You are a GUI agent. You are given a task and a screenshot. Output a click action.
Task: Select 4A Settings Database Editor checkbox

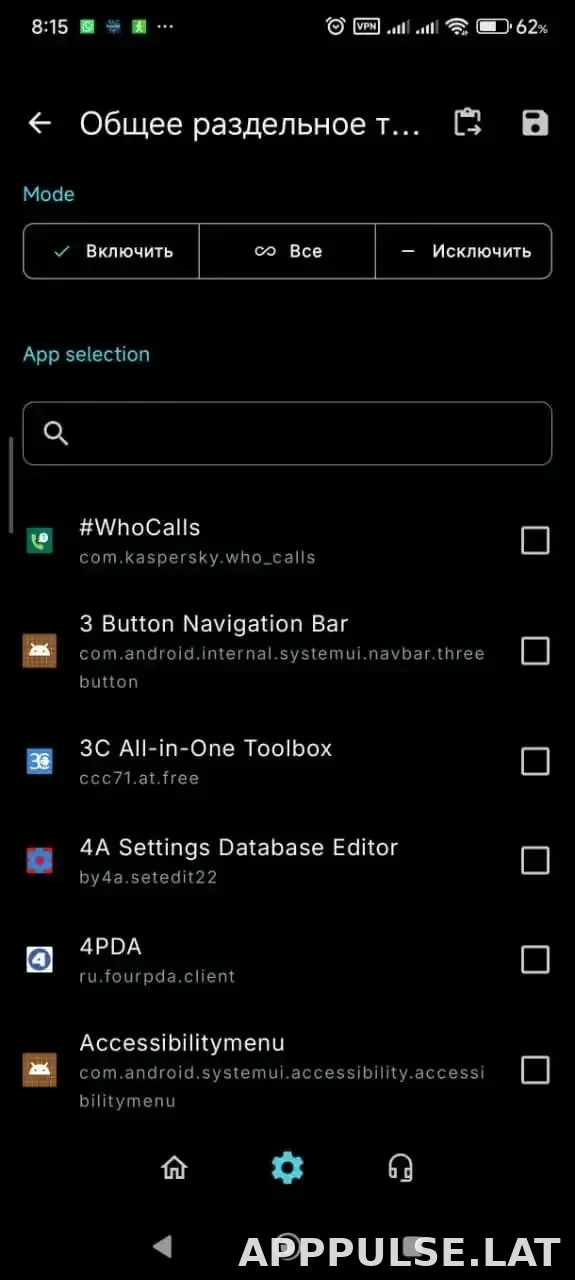click(535, 860)
